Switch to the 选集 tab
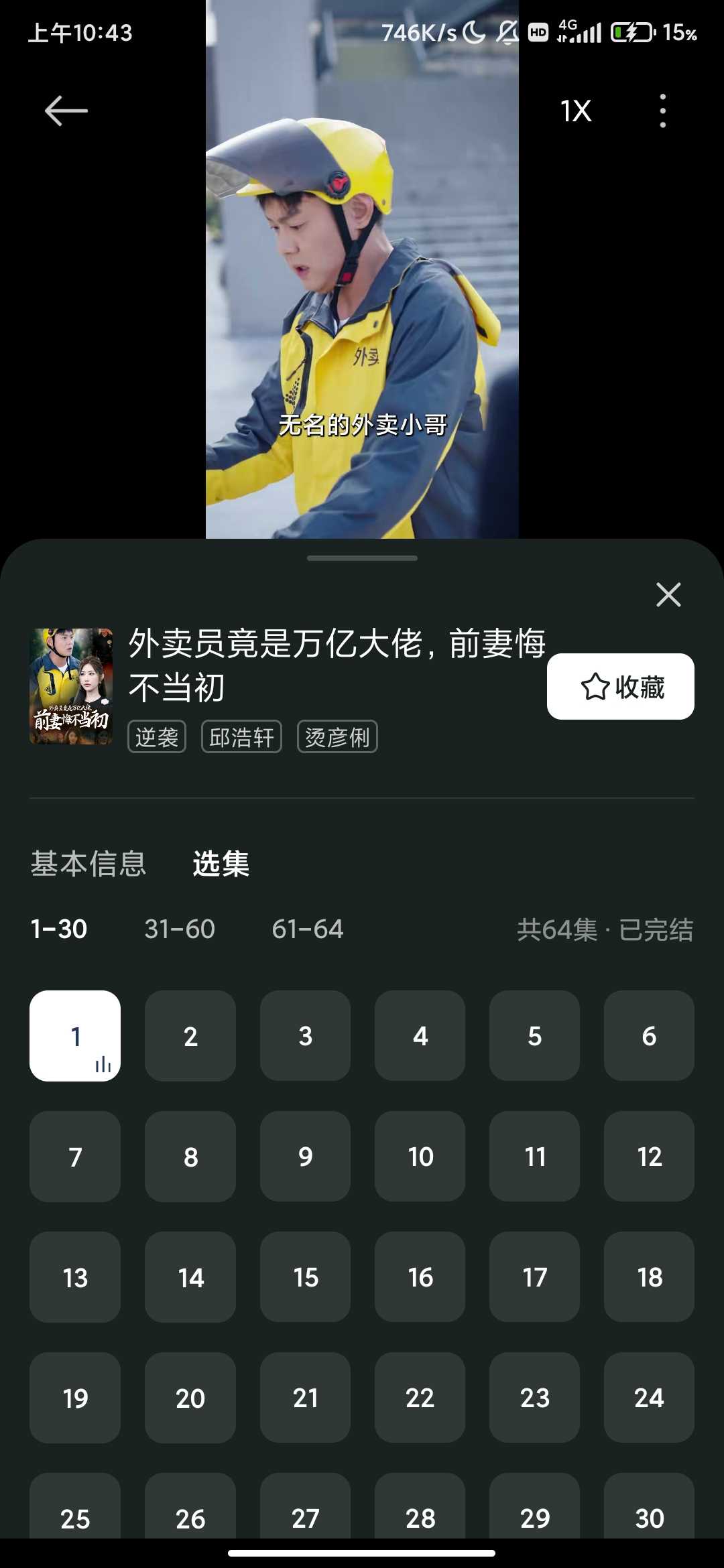This screenshot has height=1568, width=724. pos(220,864)
